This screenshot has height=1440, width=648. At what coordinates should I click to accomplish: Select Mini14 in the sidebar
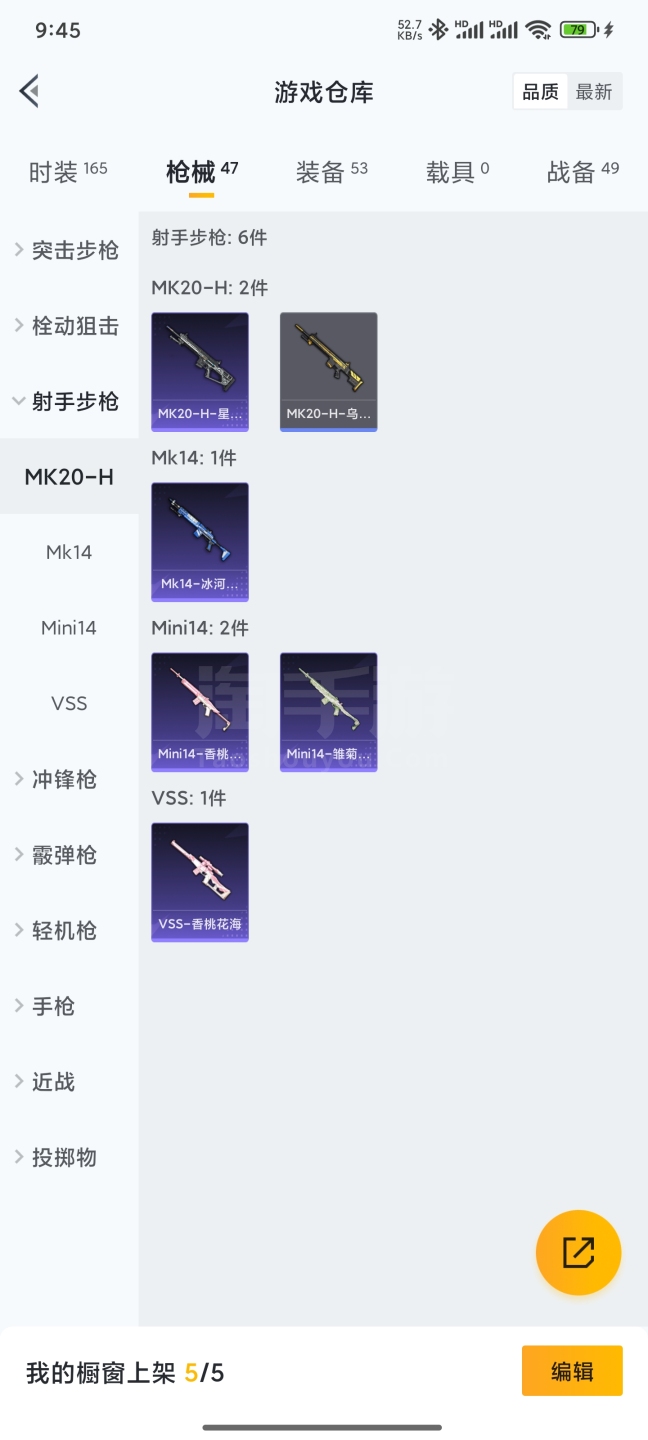pos(69,628)
